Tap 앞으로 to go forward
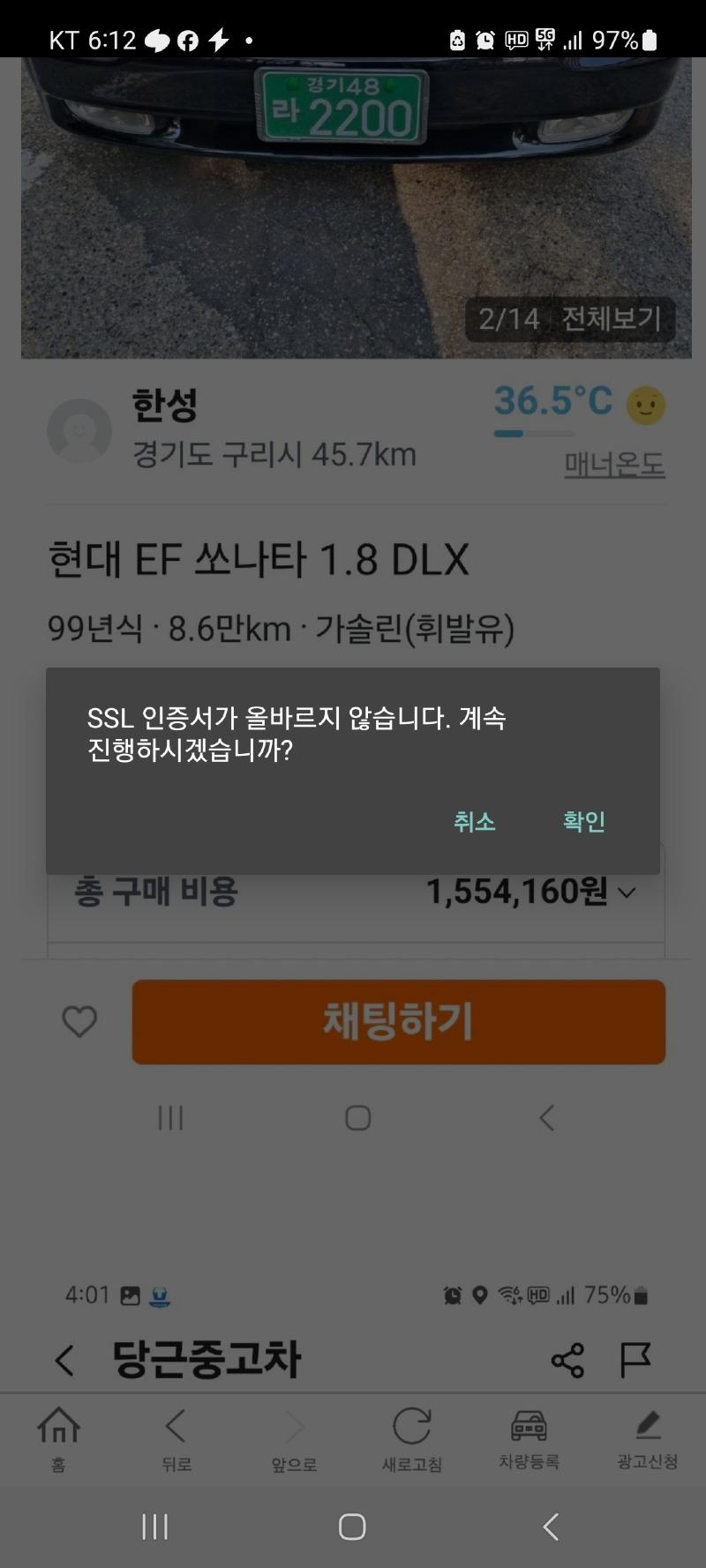The height and width of the screenshot is (1568, 706). coord(294,1438)
